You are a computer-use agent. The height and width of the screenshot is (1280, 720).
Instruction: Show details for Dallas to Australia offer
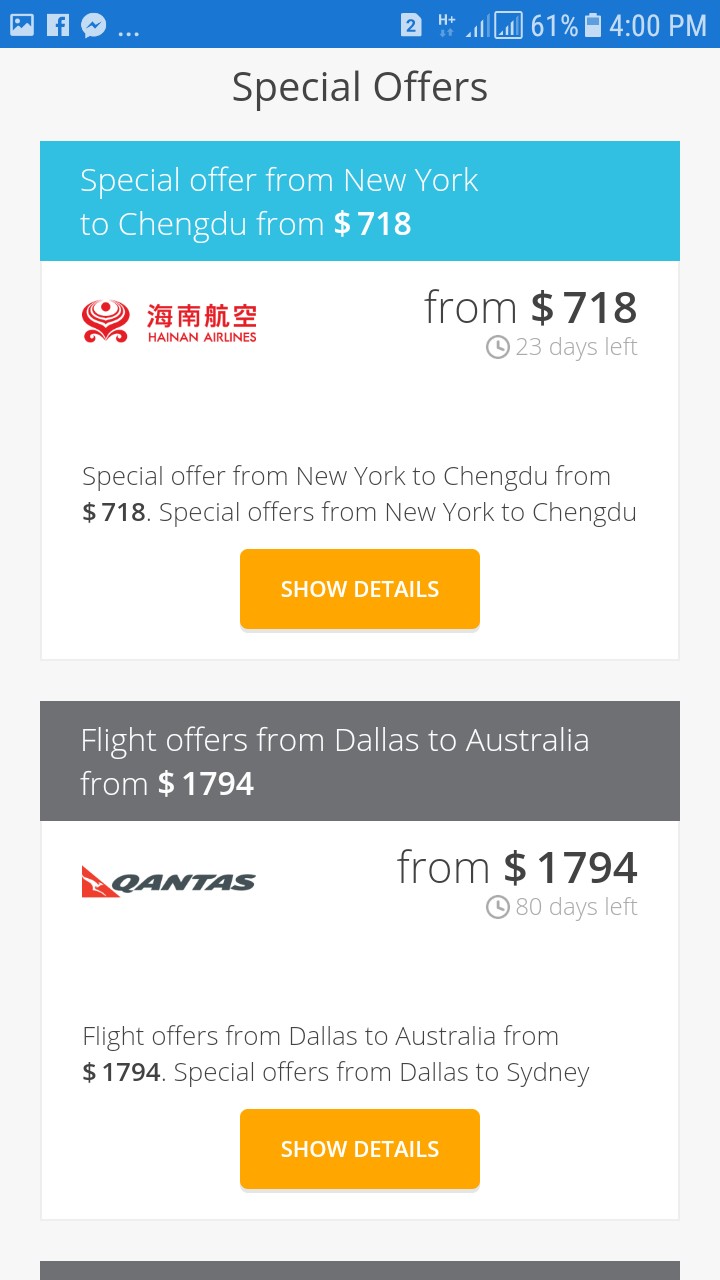tap(360, 1149)
